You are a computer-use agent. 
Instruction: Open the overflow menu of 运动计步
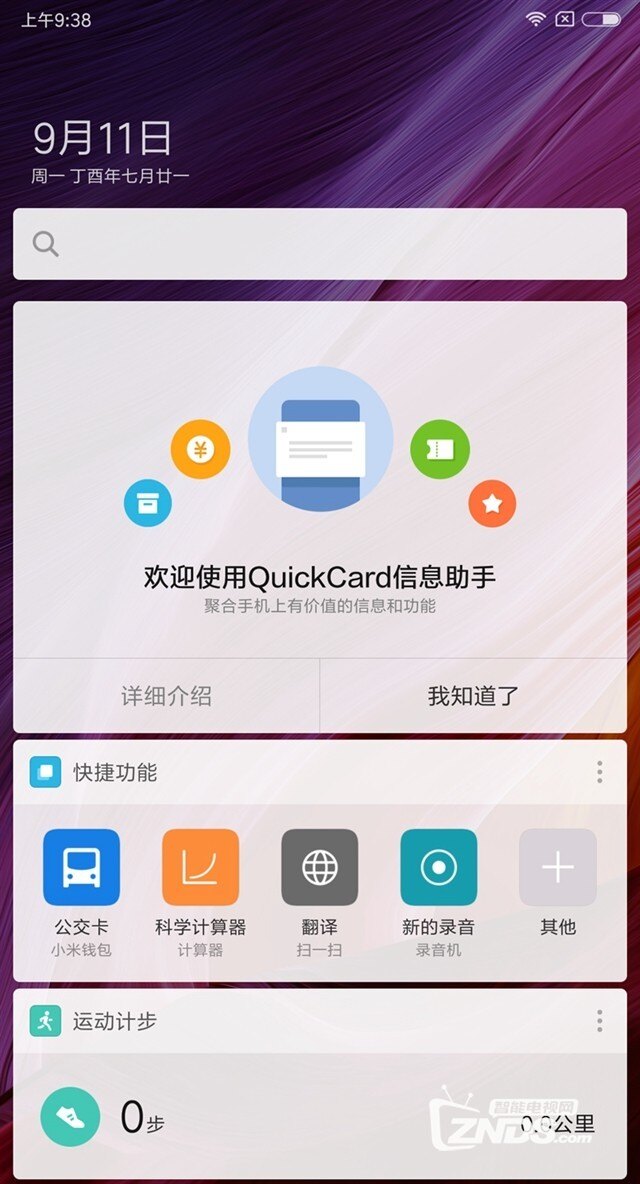point(599,1021)
